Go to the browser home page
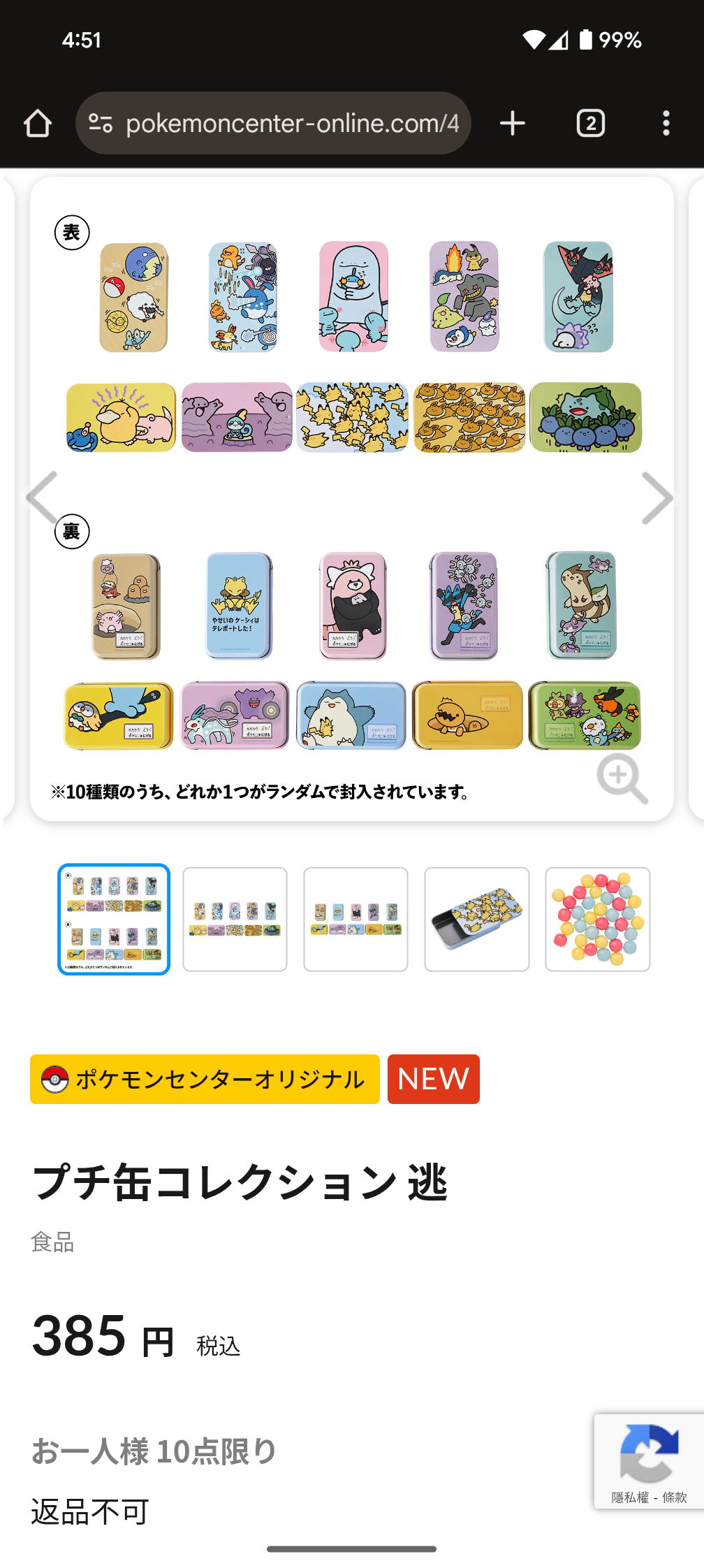The height and width of the screenshot is (1568, 704). [x=38, y=124]
